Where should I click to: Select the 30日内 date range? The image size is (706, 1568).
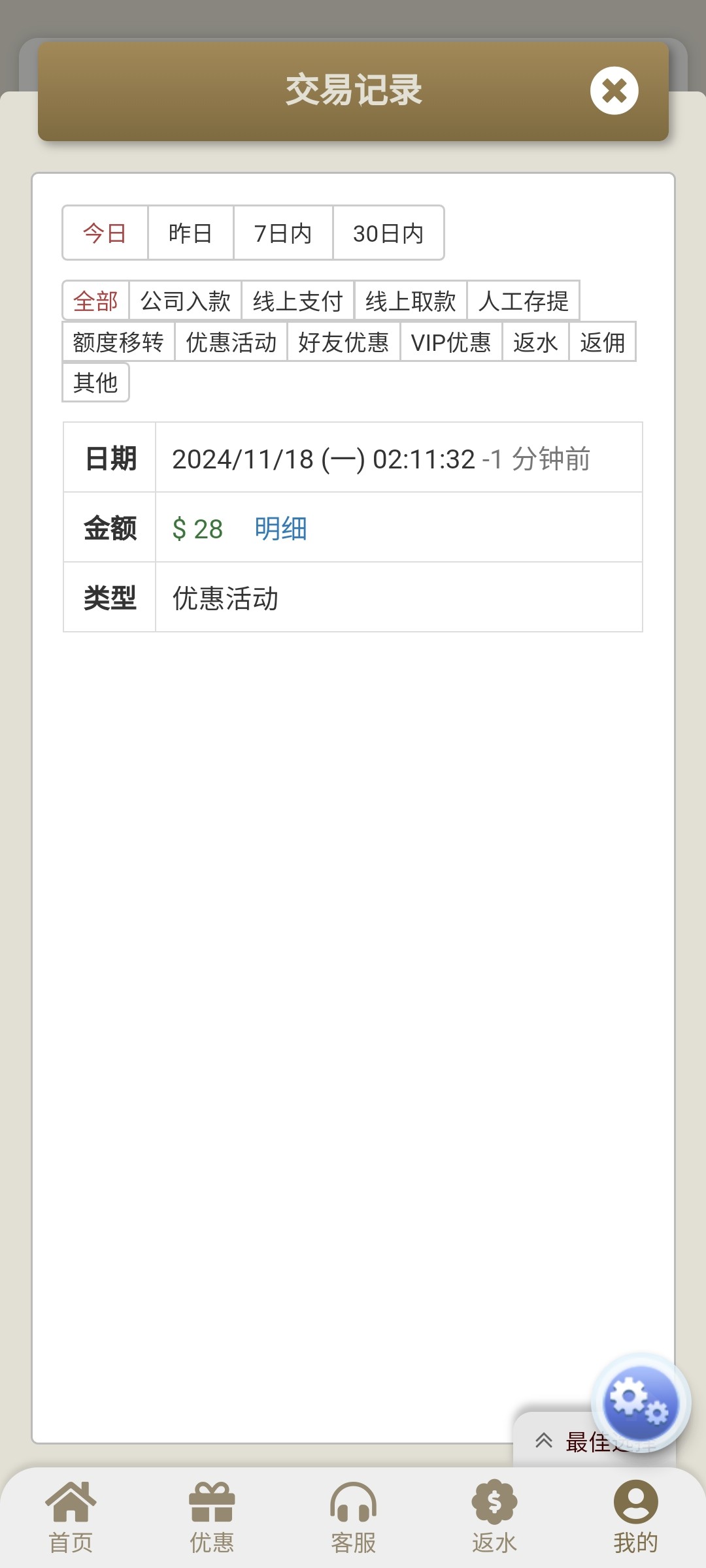click(x=388, y=233)
